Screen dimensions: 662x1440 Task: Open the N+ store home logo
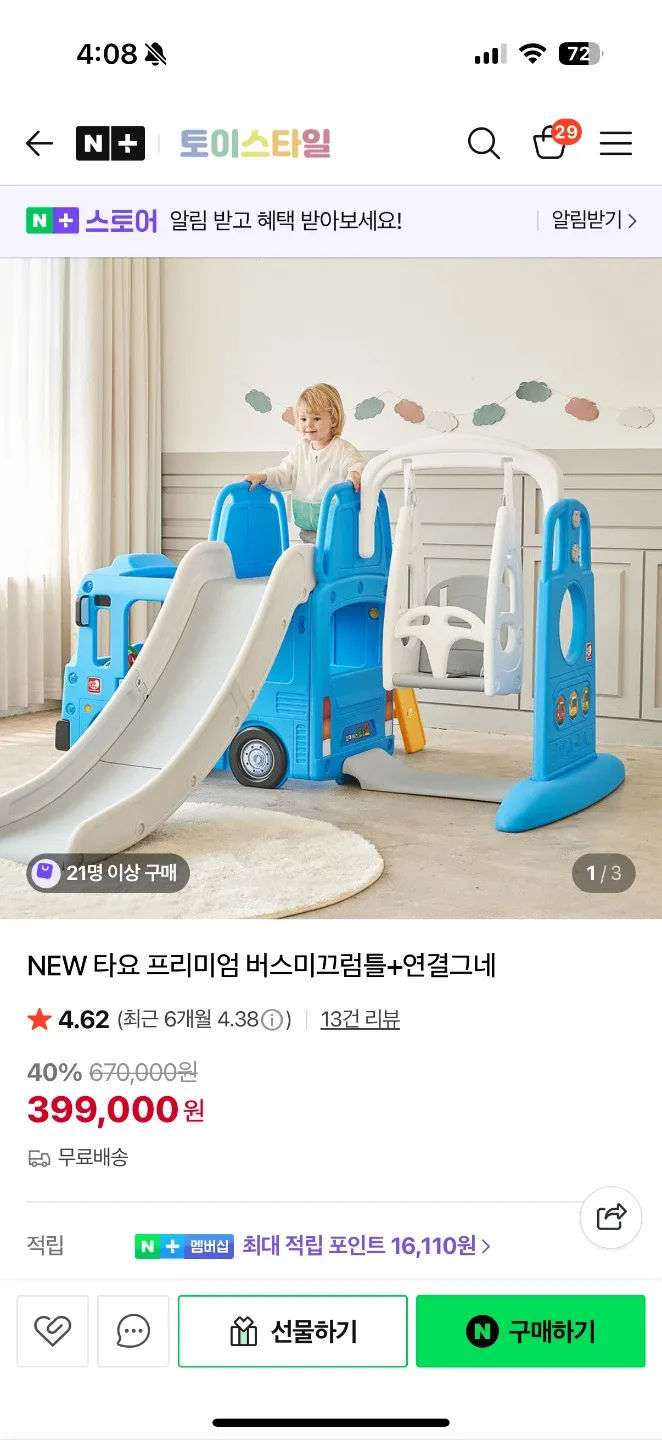point(110,144)
